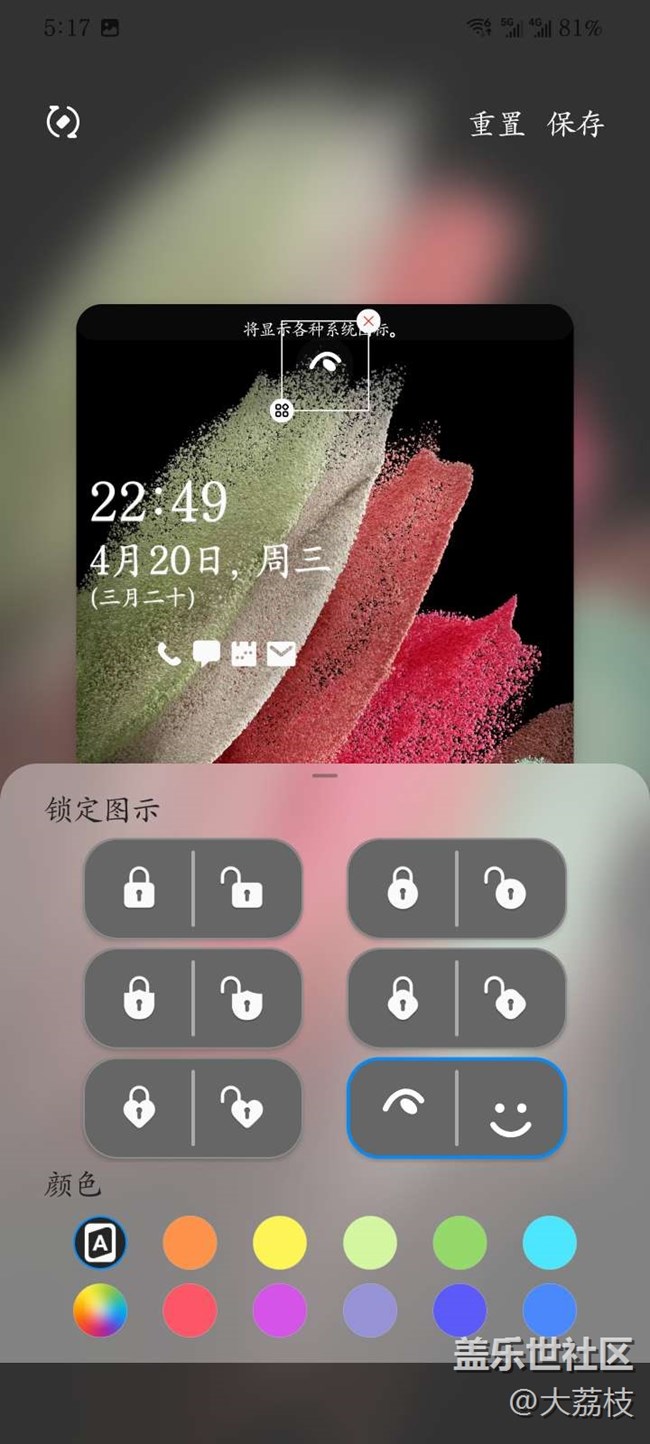
Task: Pick the light lime green swatch
Action: pyautogui.click(x=370, y=1243)
